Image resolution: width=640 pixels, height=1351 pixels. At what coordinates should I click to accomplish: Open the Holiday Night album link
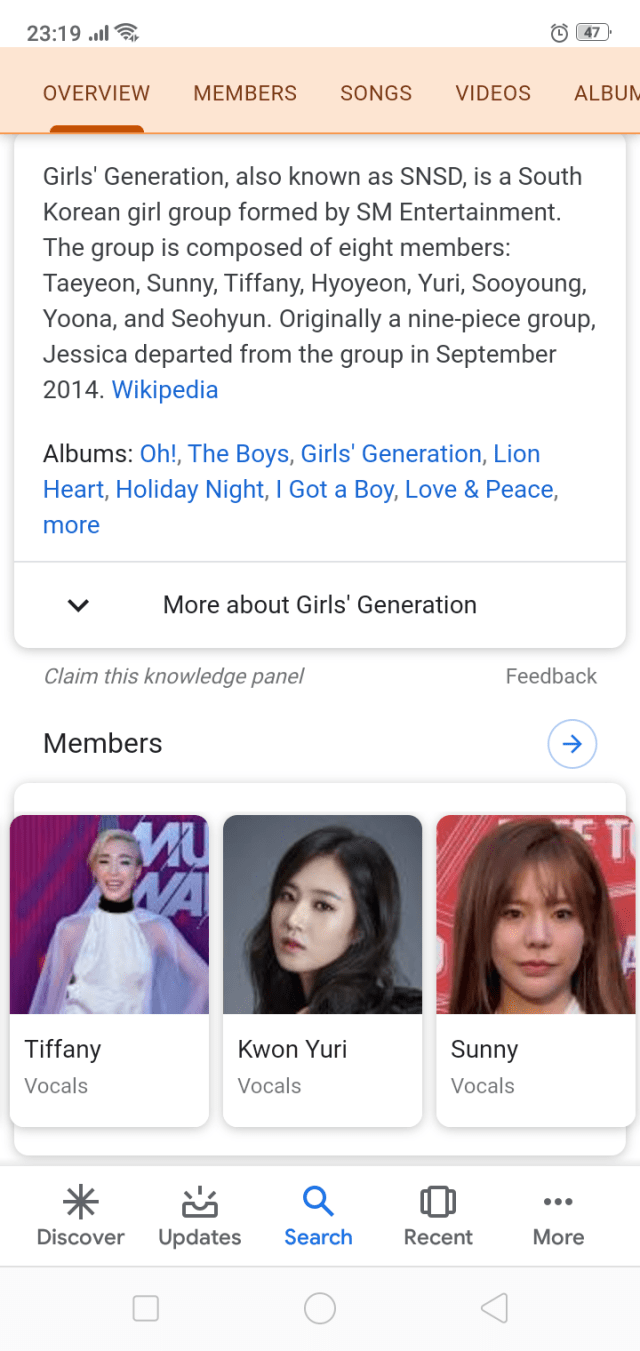coord(190,490)
